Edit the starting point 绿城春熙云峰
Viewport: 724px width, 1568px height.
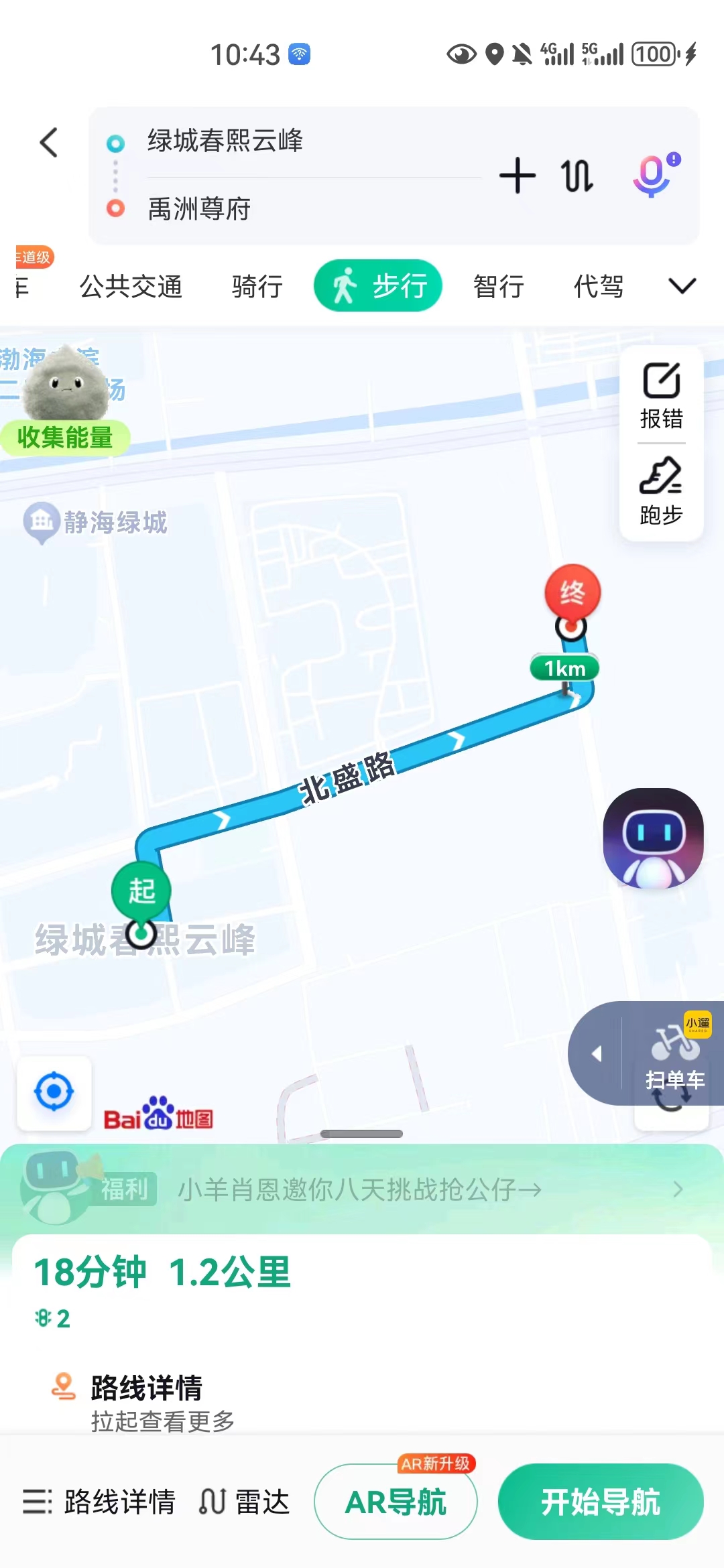[x=225, y=141]
